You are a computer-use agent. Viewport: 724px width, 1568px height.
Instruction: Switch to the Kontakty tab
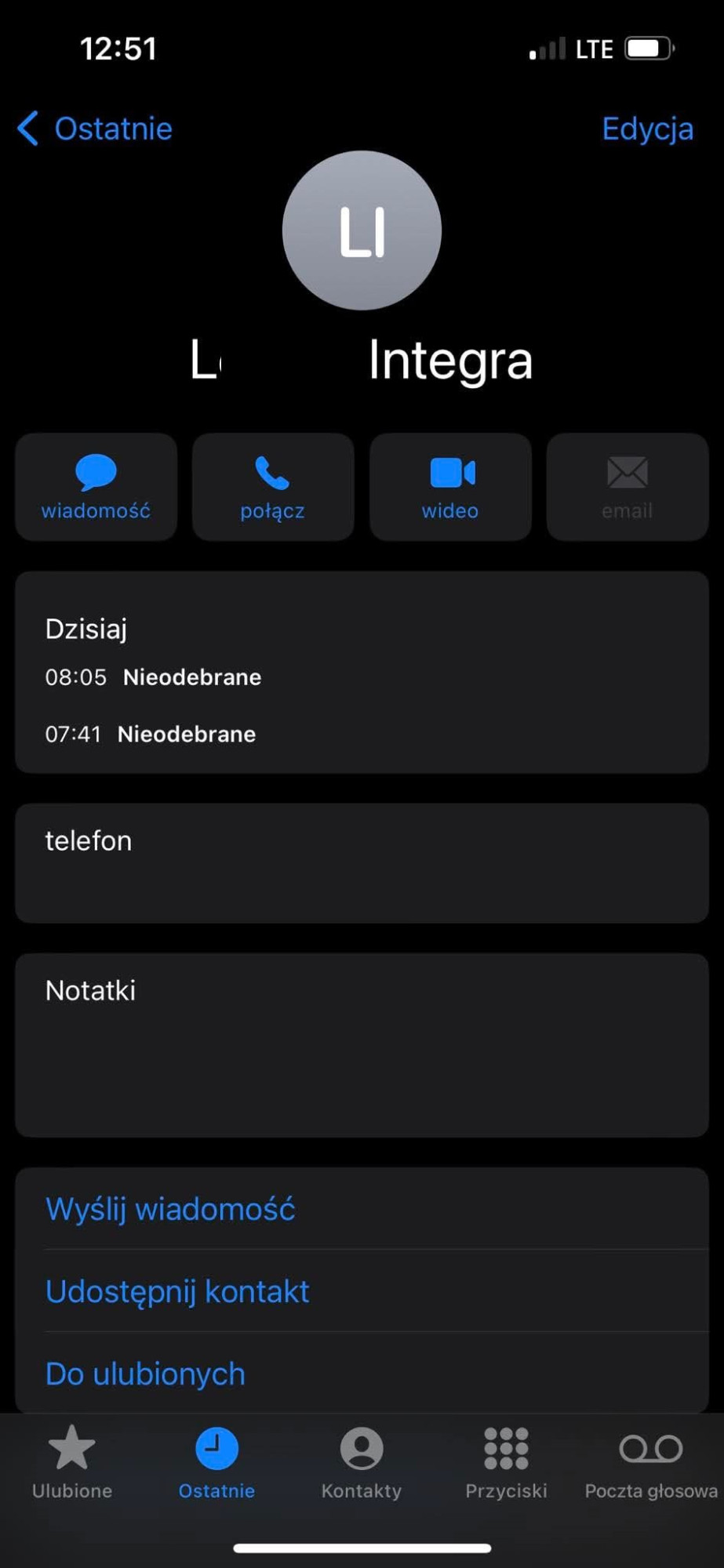362,1462
